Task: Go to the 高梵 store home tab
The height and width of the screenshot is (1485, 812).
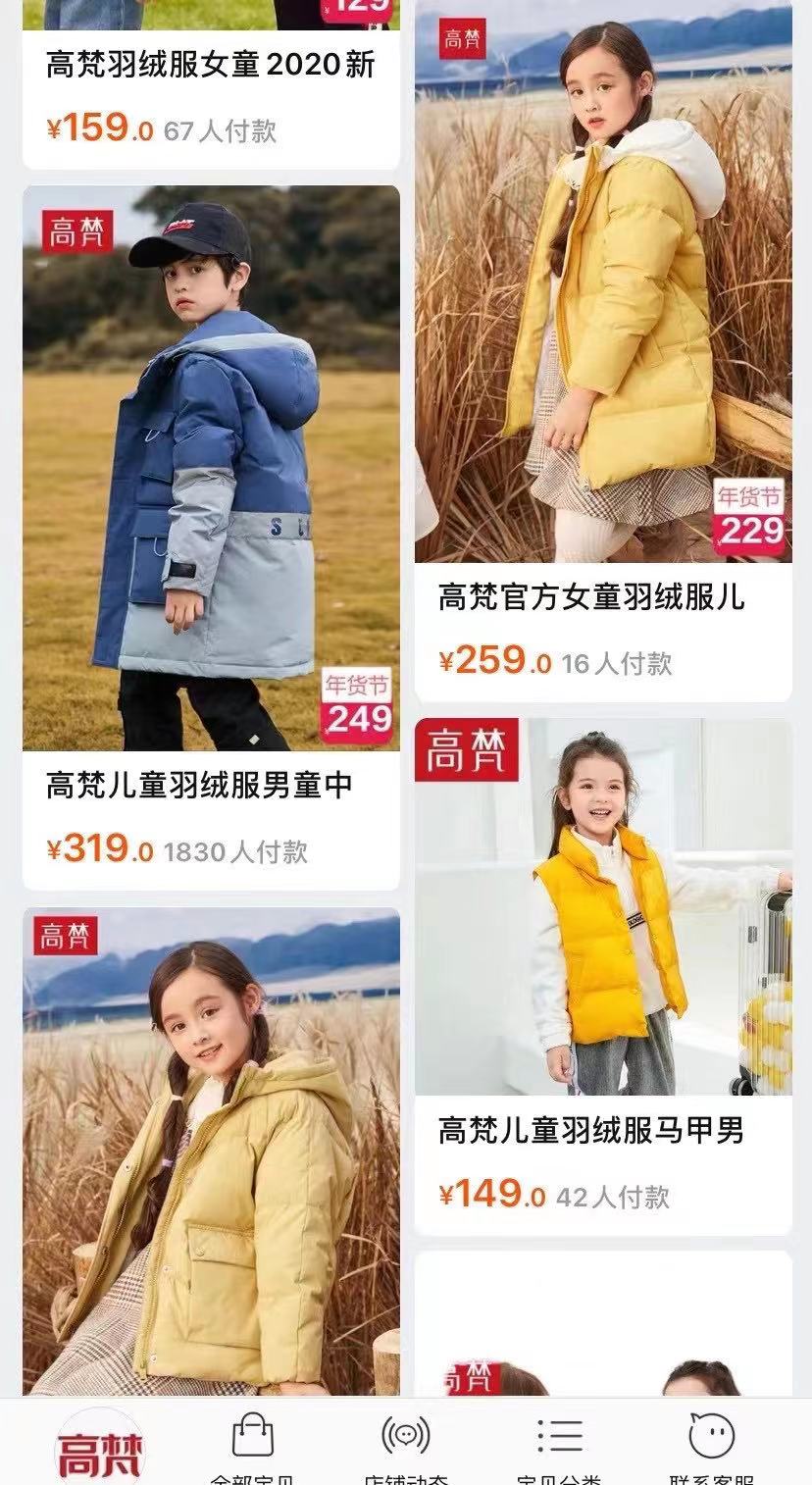Action: coord(101,1448)
